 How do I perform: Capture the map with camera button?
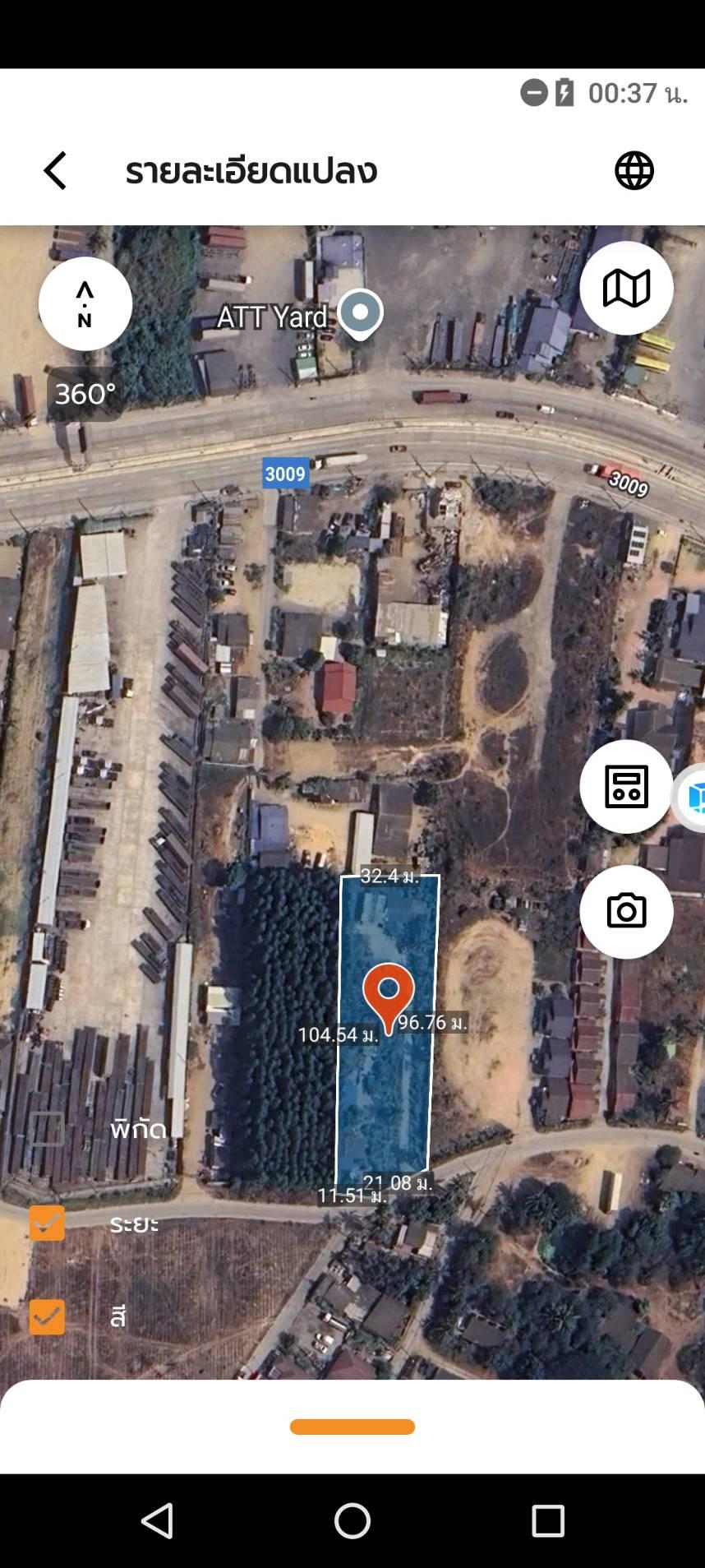626,911
